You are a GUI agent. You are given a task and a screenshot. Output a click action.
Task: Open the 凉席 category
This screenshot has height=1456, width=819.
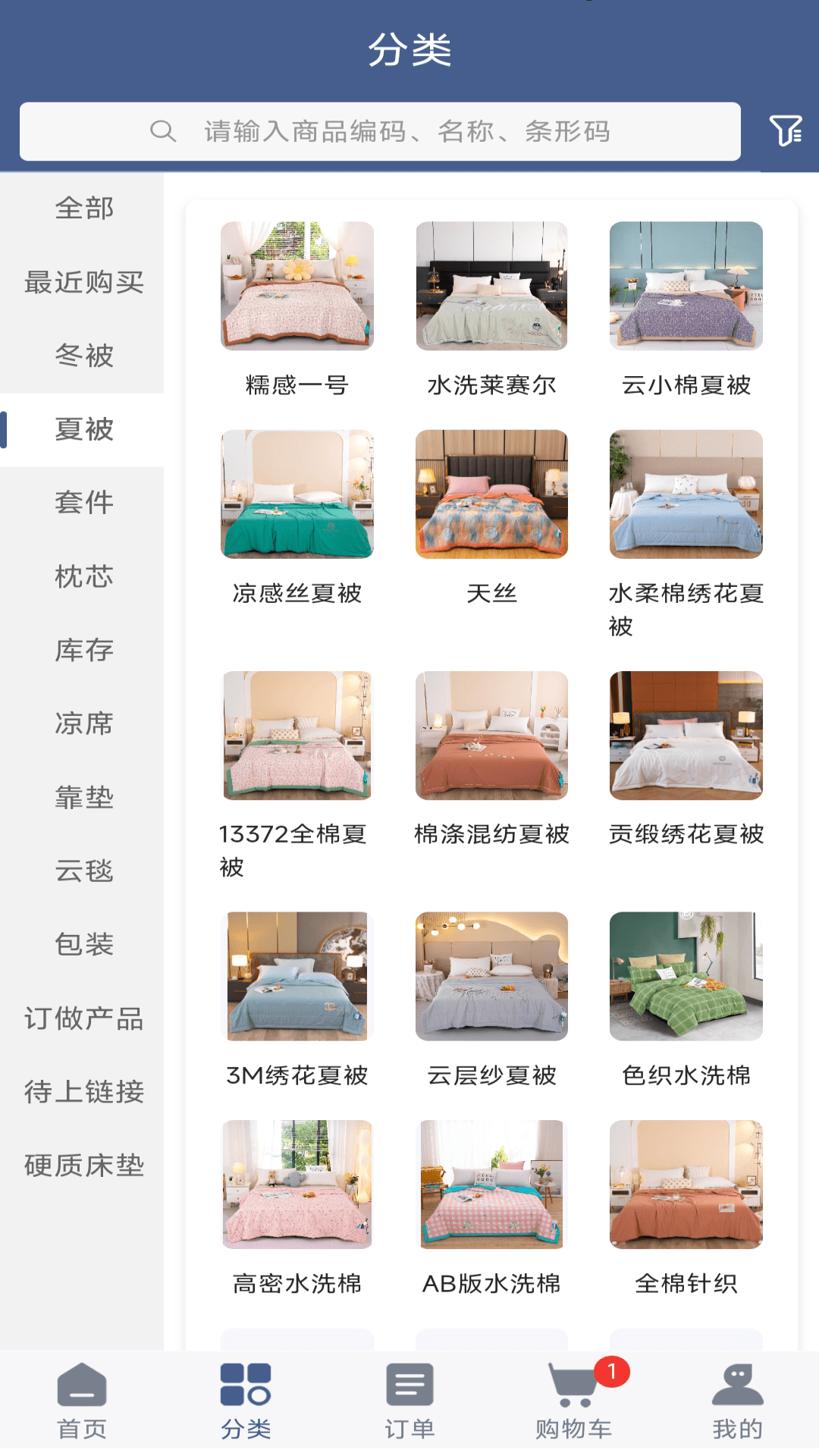83,723
